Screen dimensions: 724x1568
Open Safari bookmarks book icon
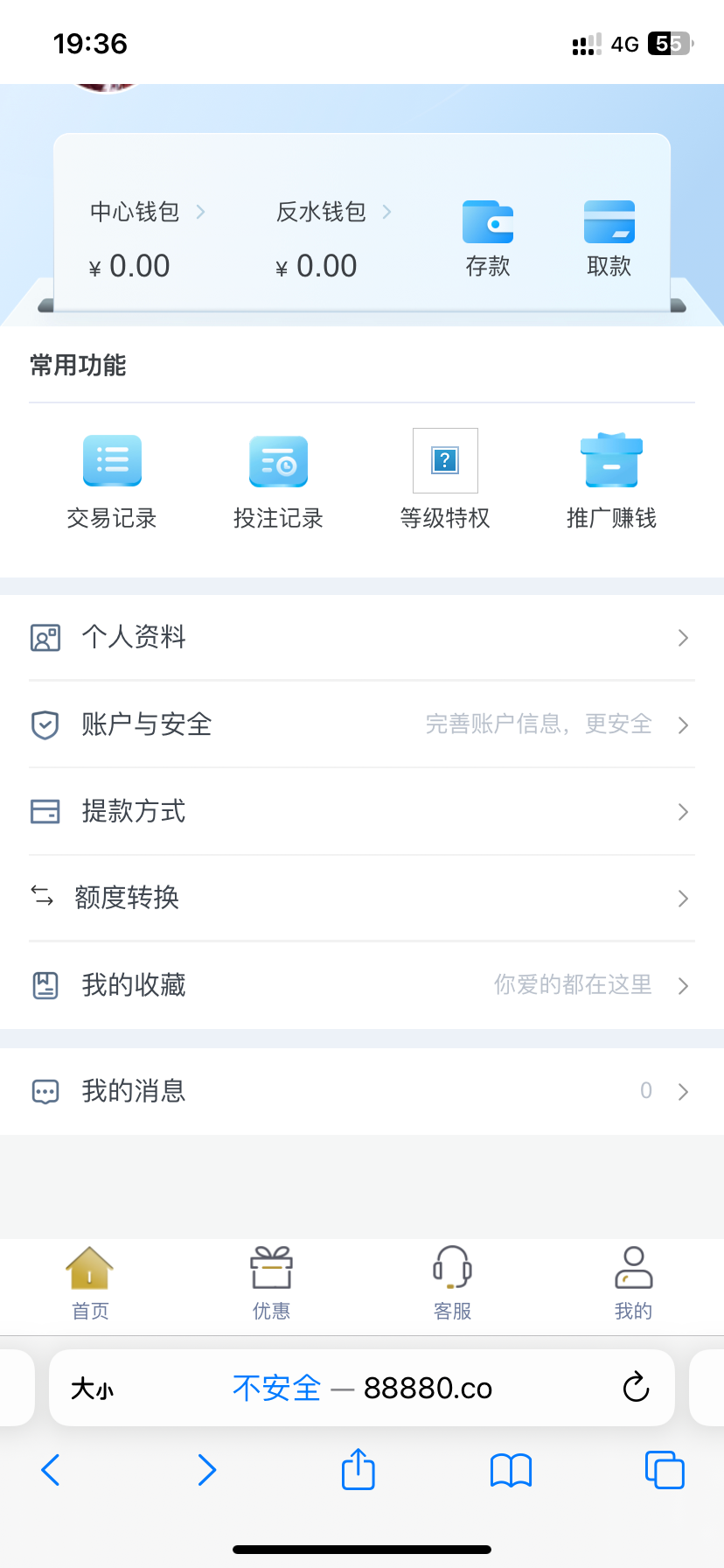[x=511, y=1470]
